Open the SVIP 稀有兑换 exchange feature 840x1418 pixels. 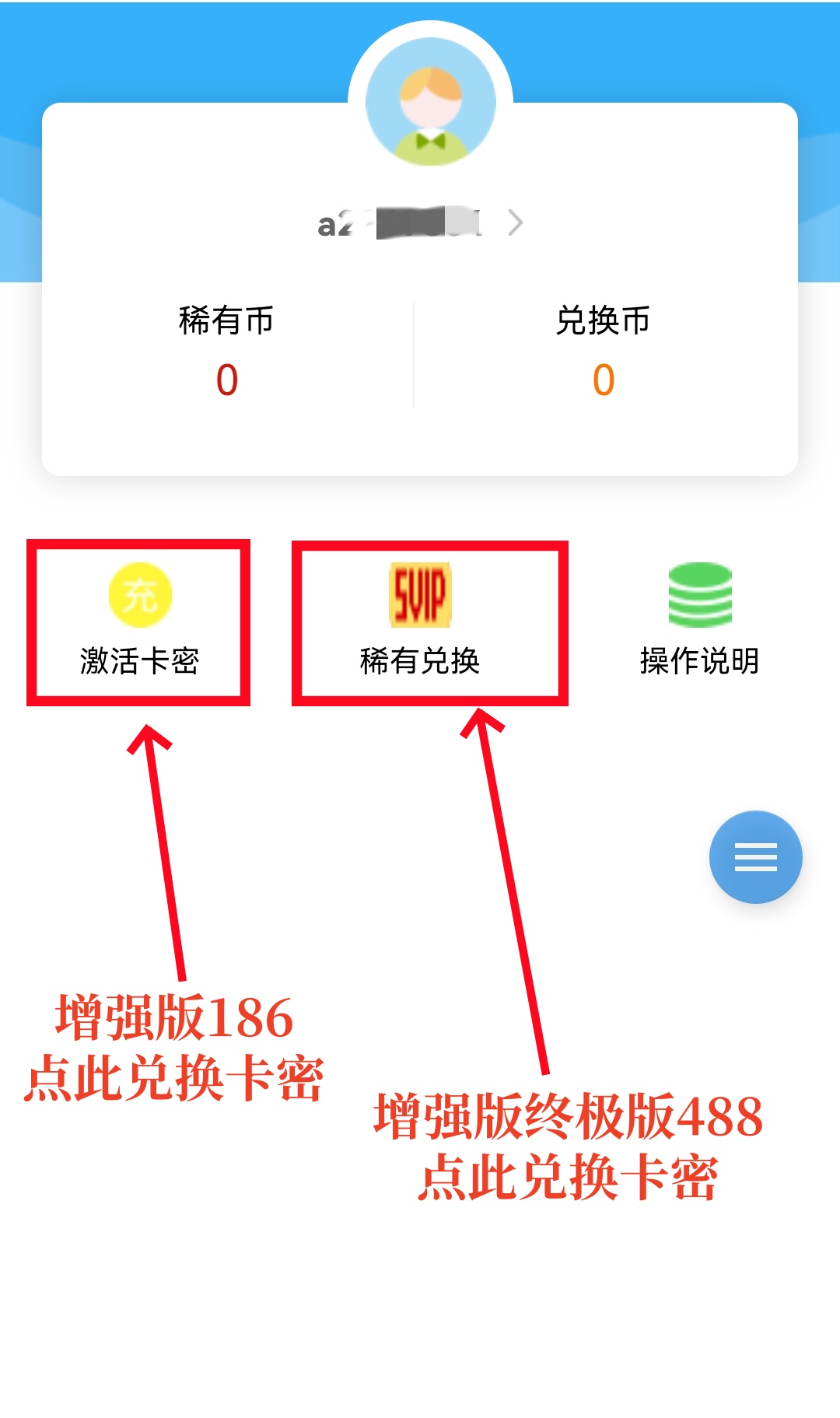429,622
